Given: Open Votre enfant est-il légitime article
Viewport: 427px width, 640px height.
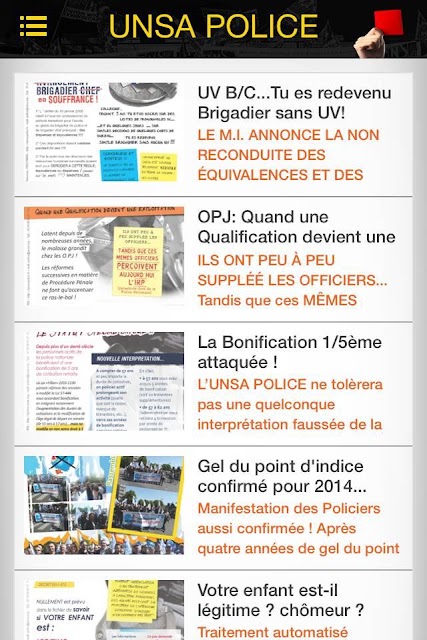Looking at the screenshot, I should (214, 606).
